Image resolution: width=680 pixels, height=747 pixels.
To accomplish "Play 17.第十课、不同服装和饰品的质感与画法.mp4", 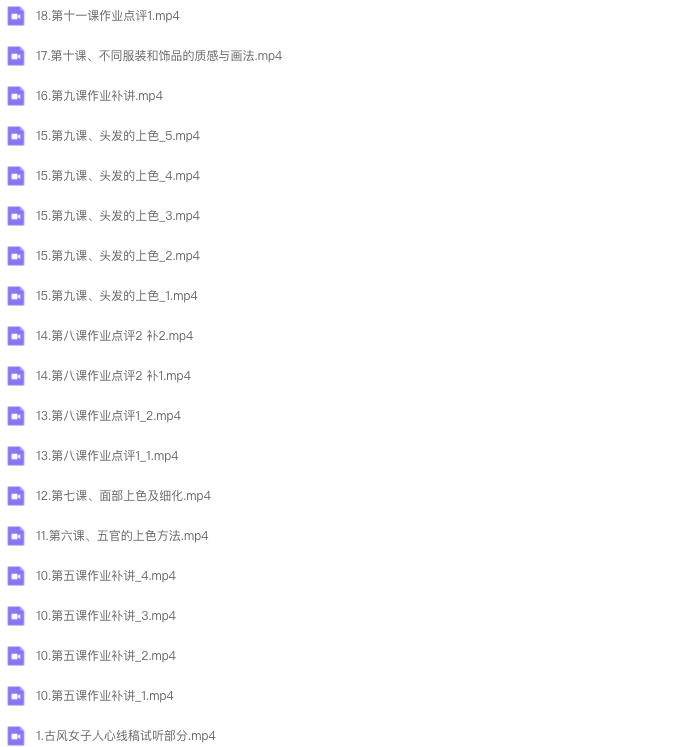I will (158, 56).
